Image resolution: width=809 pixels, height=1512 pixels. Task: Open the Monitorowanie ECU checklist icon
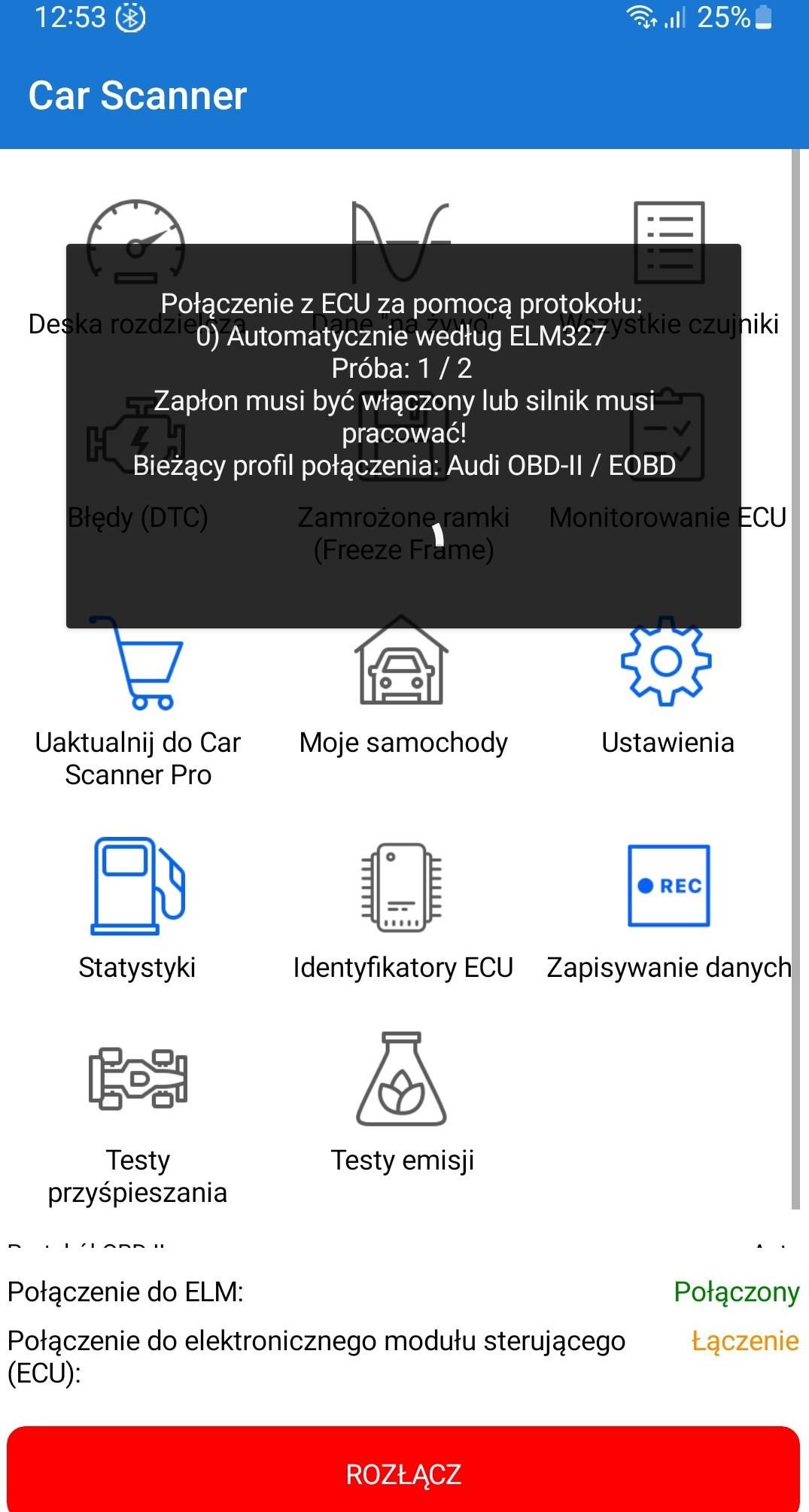coord(668,437)
